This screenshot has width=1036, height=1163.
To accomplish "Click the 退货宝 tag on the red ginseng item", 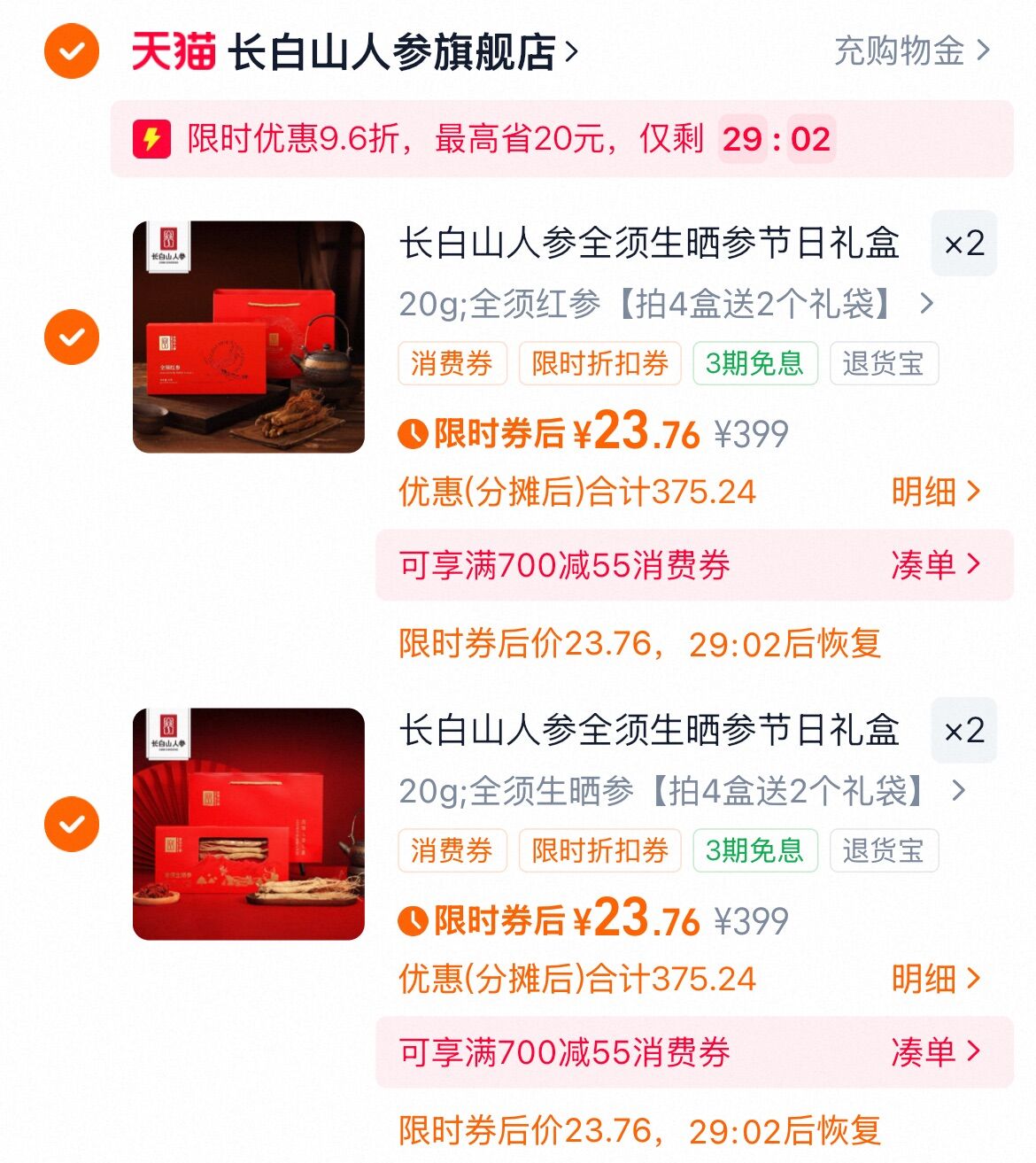I will point(883,363).
